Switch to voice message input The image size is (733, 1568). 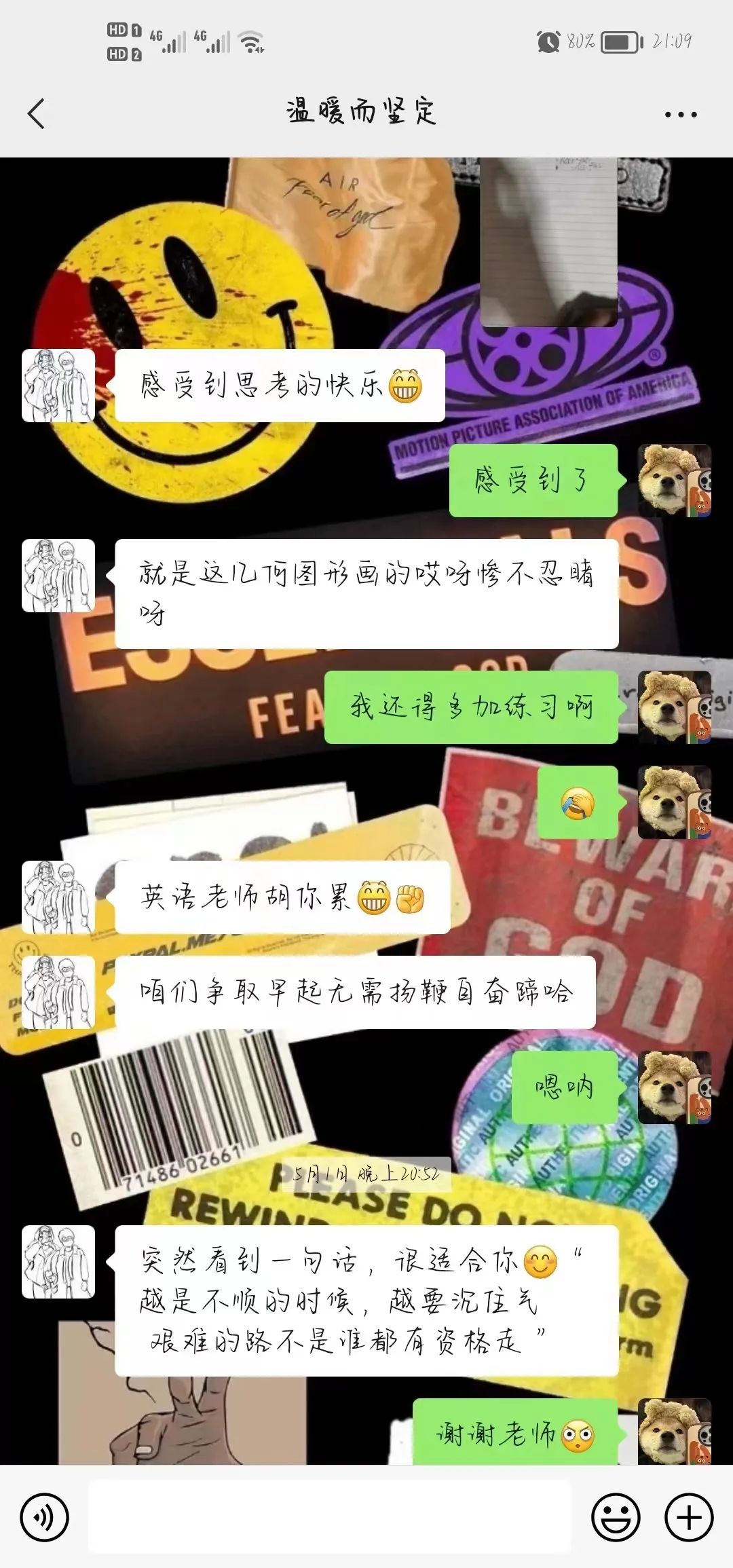coord(45,1517)
